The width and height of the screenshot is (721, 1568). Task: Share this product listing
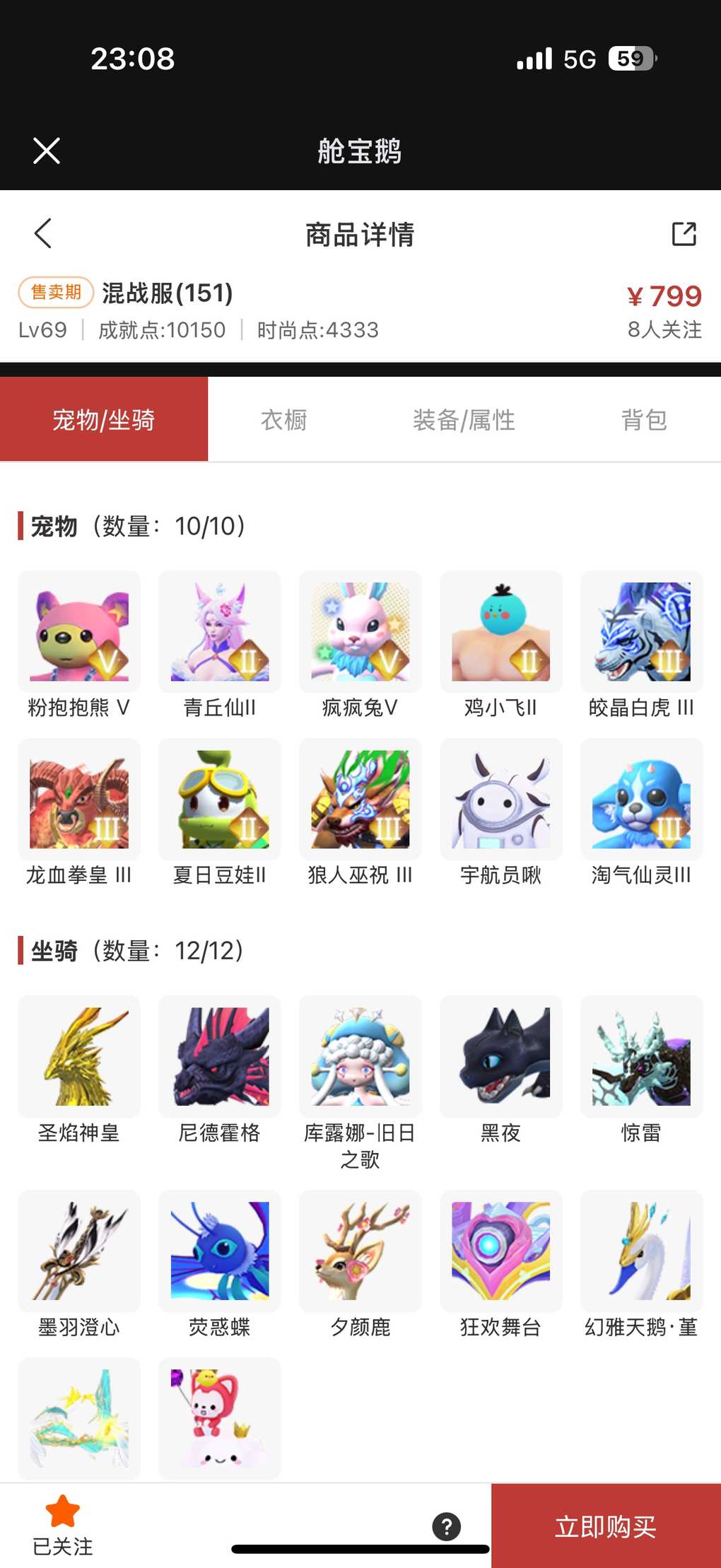[684, 233]
